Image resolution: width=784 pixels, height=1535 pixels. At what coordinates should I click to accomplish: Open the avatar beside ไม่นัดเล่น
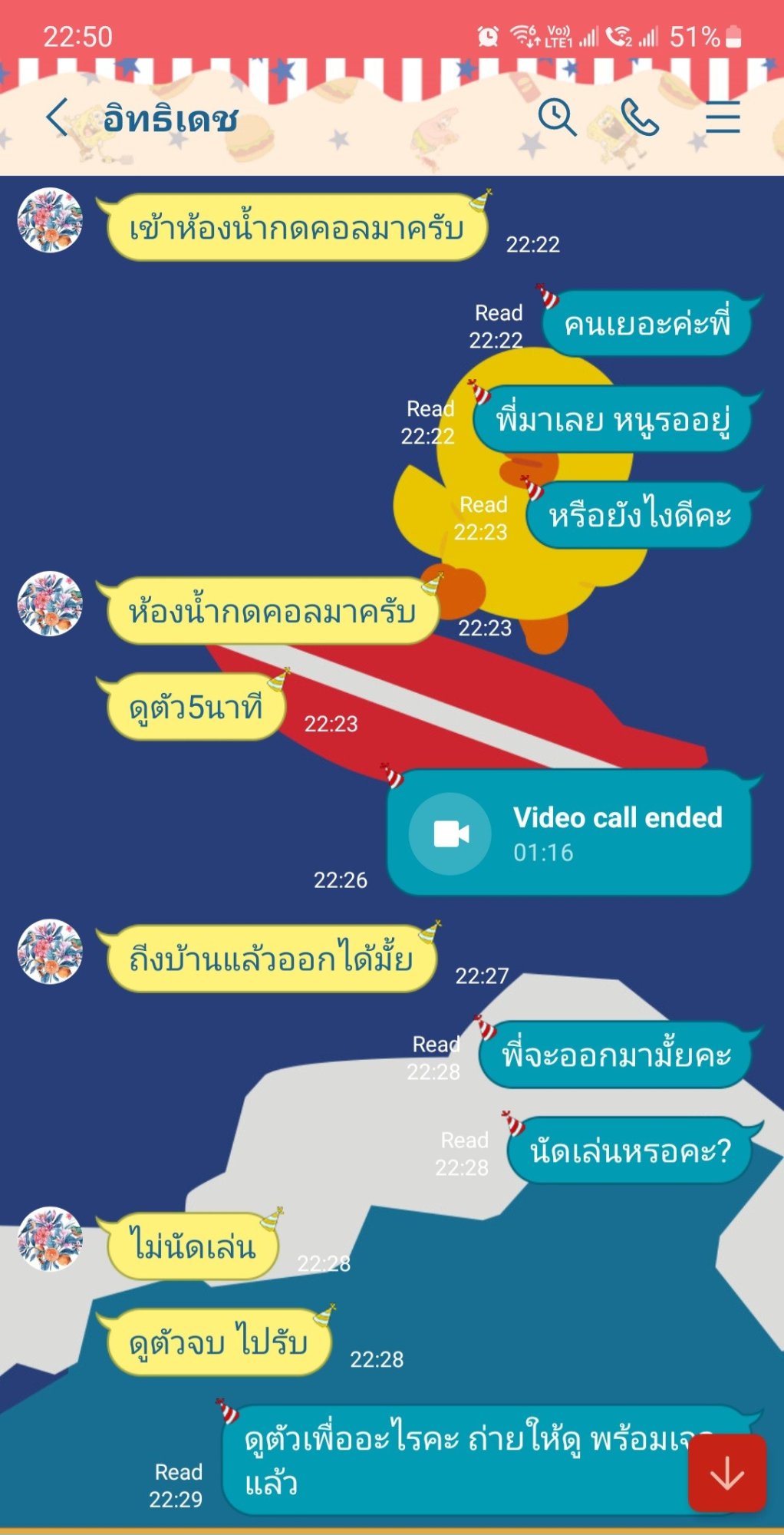click(x=50, y=1240)
